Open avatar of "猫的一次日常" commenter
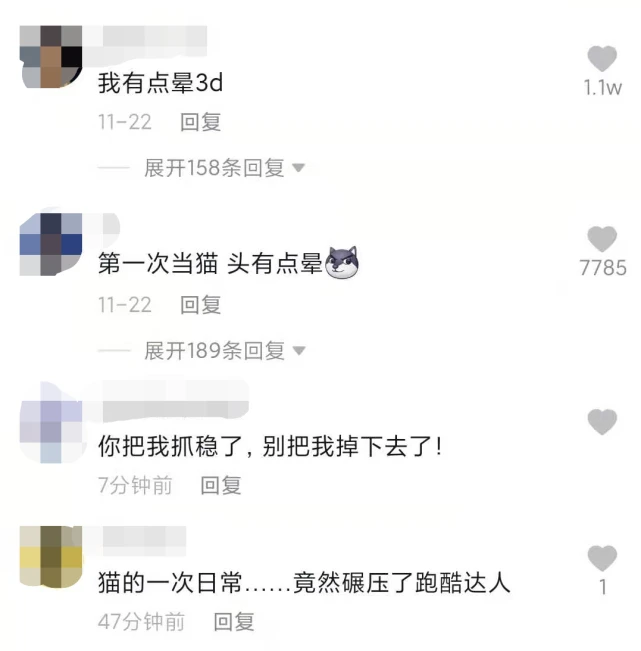 (51, 558)
